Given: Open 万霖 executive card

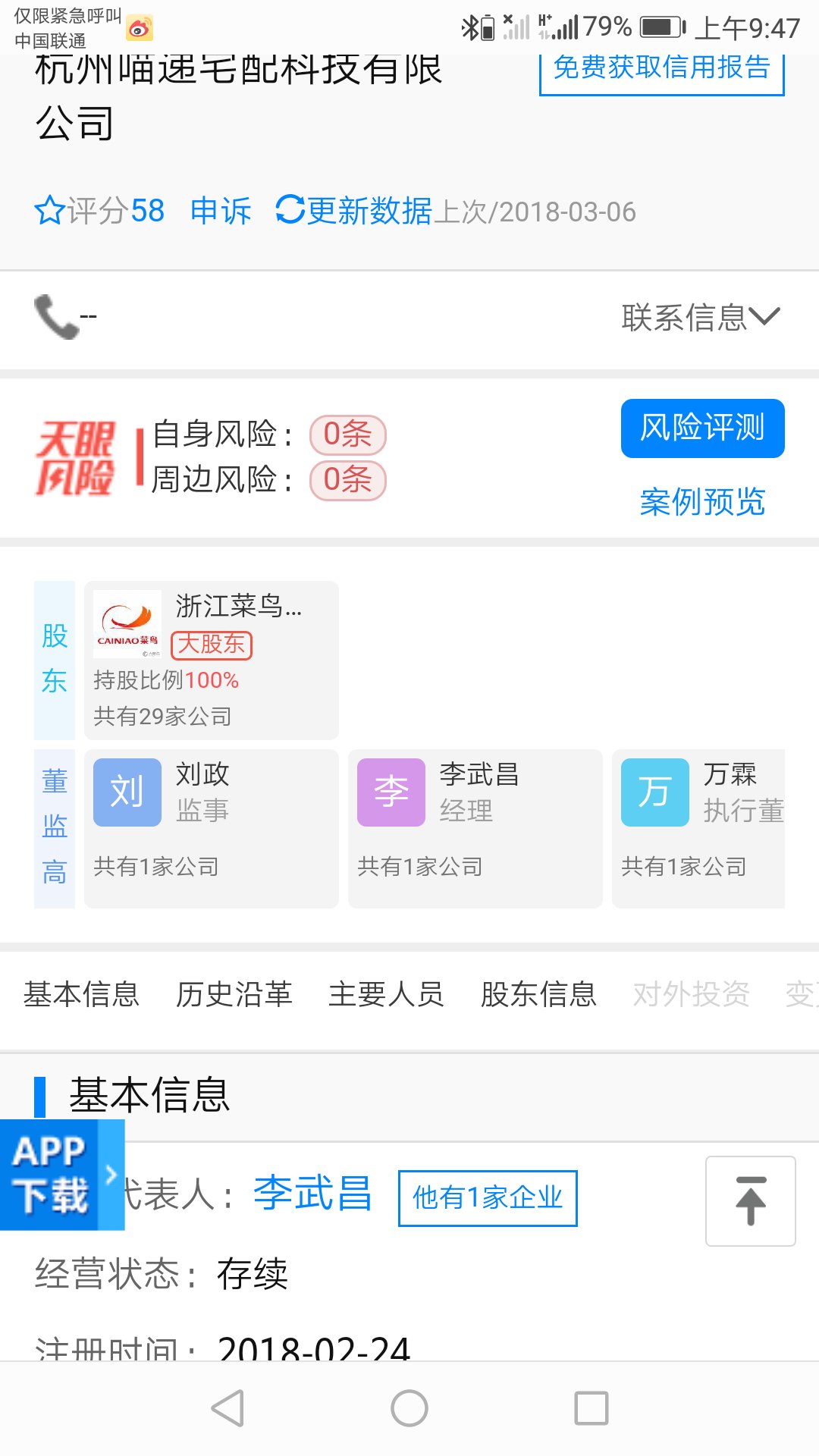Looking at the screenshot, I should coord(698,829).
